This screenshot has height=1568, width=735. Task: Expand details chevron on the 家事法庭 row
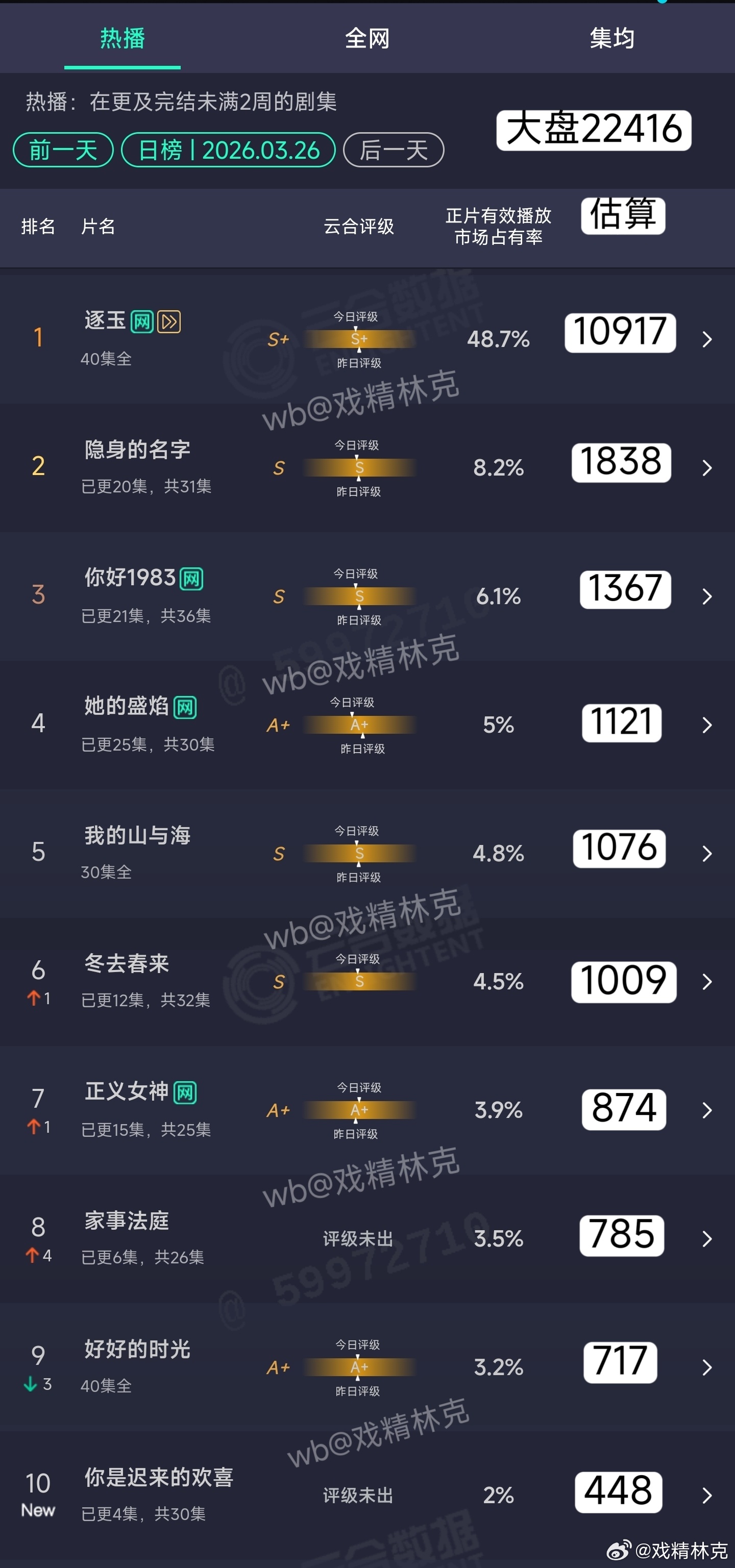[706, 1239]
